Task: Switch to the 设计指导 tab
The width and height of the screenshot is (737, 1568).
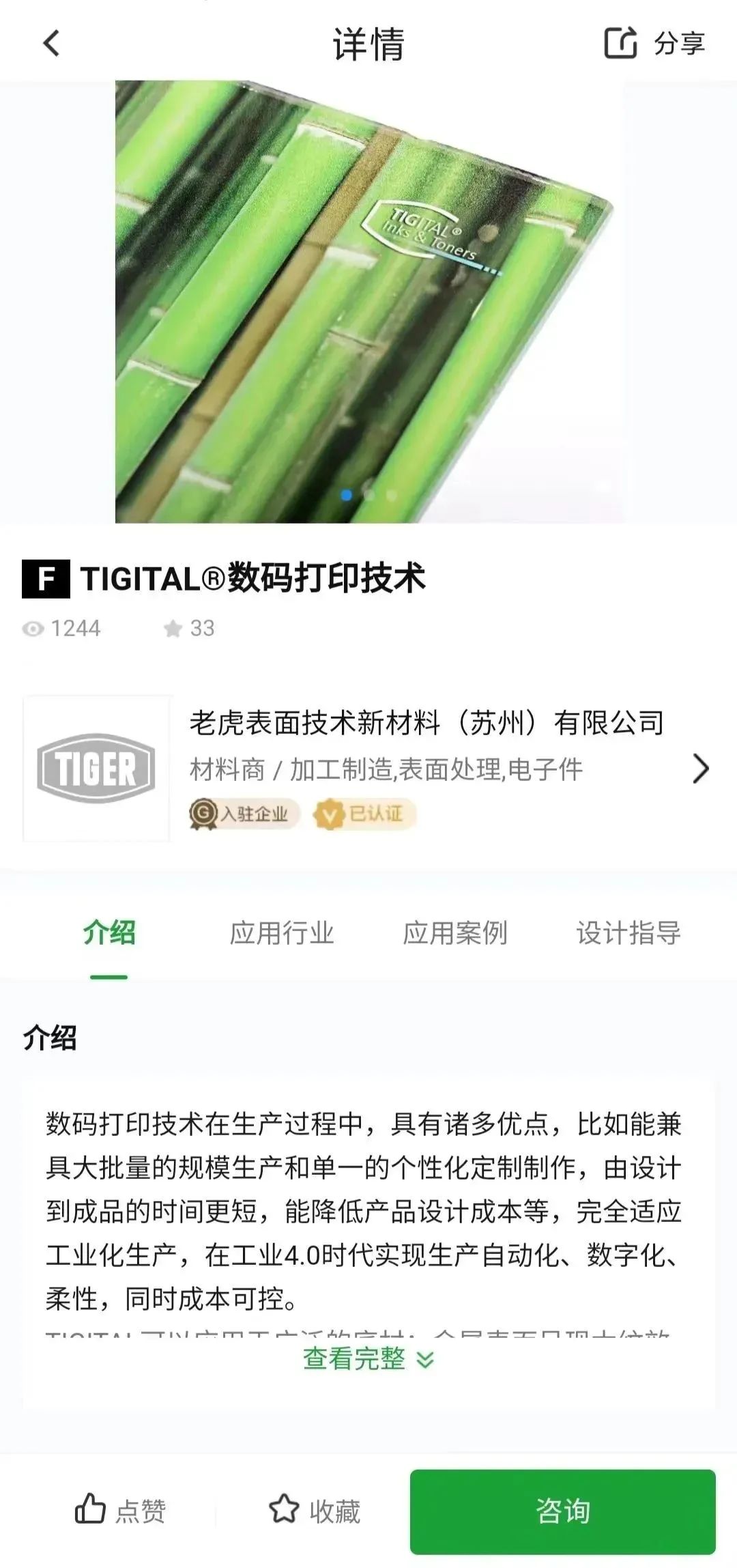Action: pos(628,932)
